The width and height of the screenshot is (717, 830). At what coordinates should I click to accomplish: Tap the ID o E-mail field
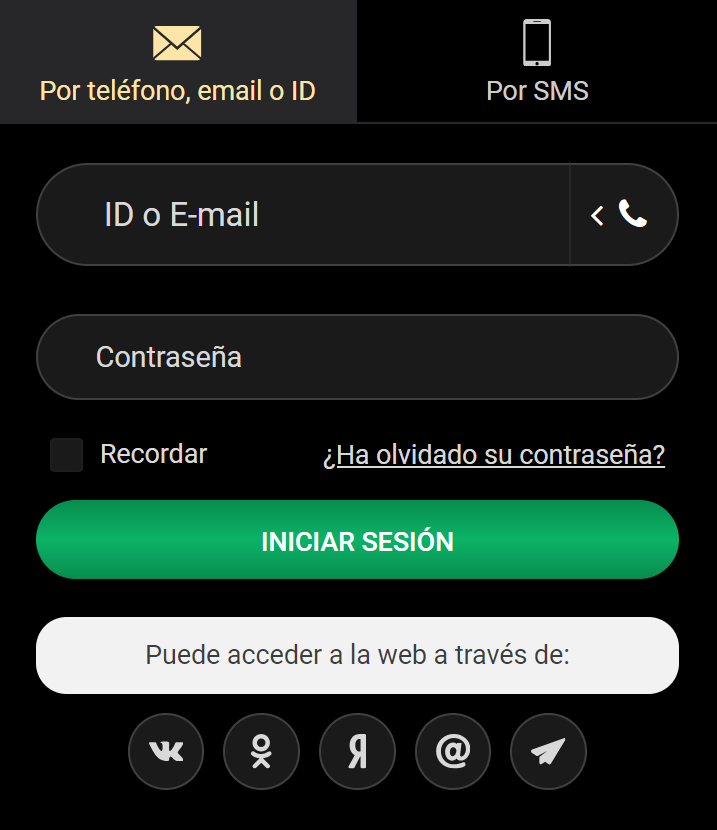[300, 215]
